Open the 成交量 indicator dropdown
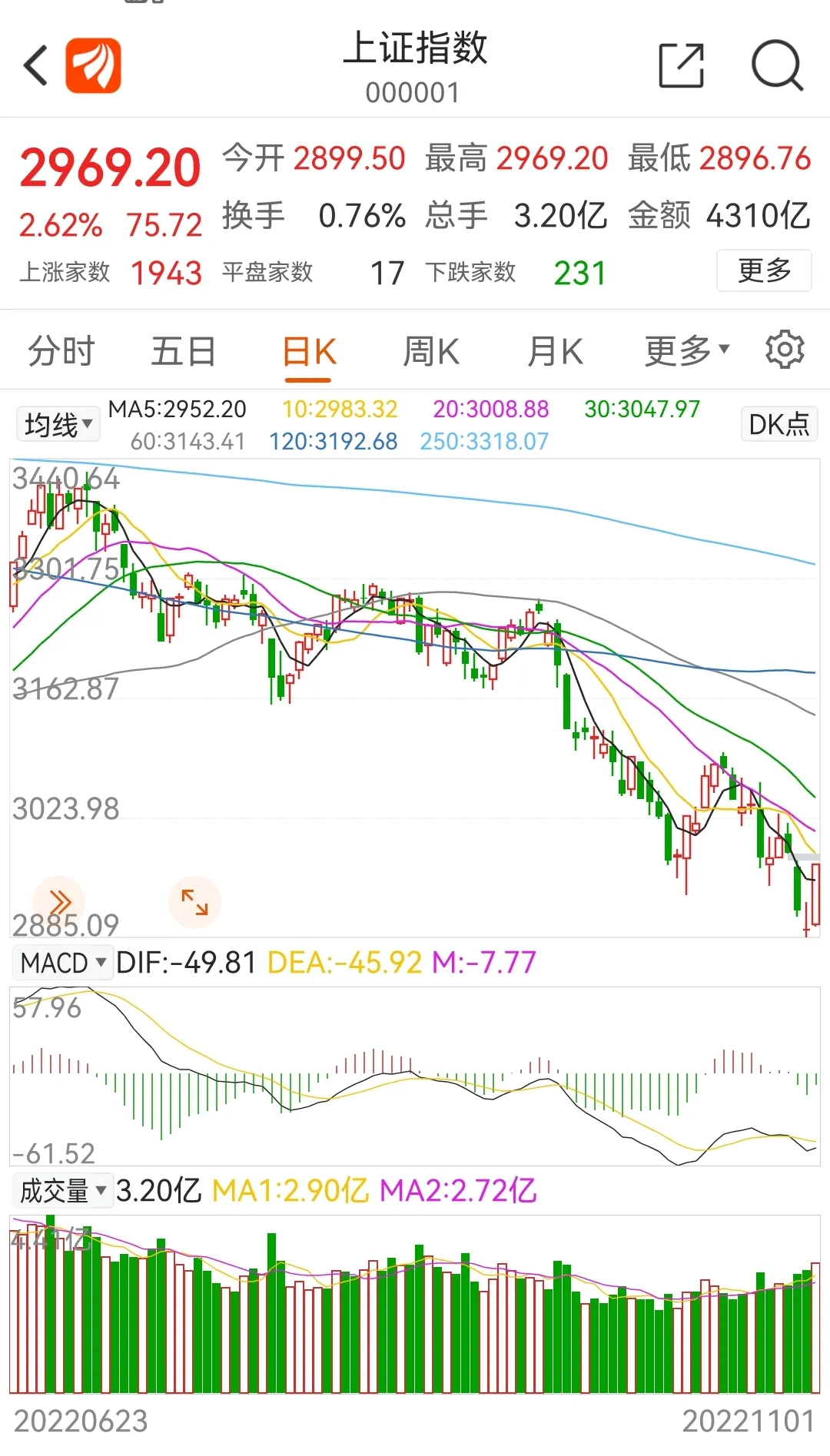Screen dimensions: 830x1456 pos(63,1192)
